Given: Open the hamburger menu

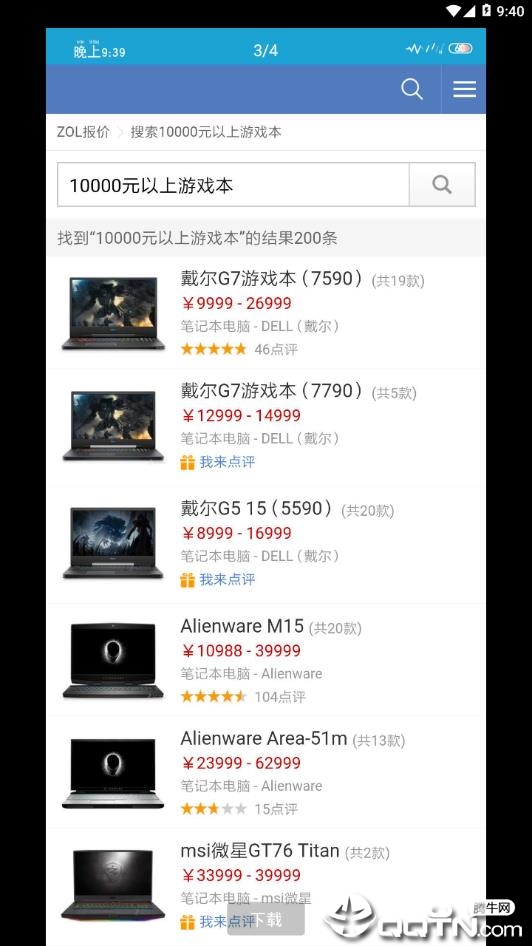Looking at the screenshot, I should (464, 89).
